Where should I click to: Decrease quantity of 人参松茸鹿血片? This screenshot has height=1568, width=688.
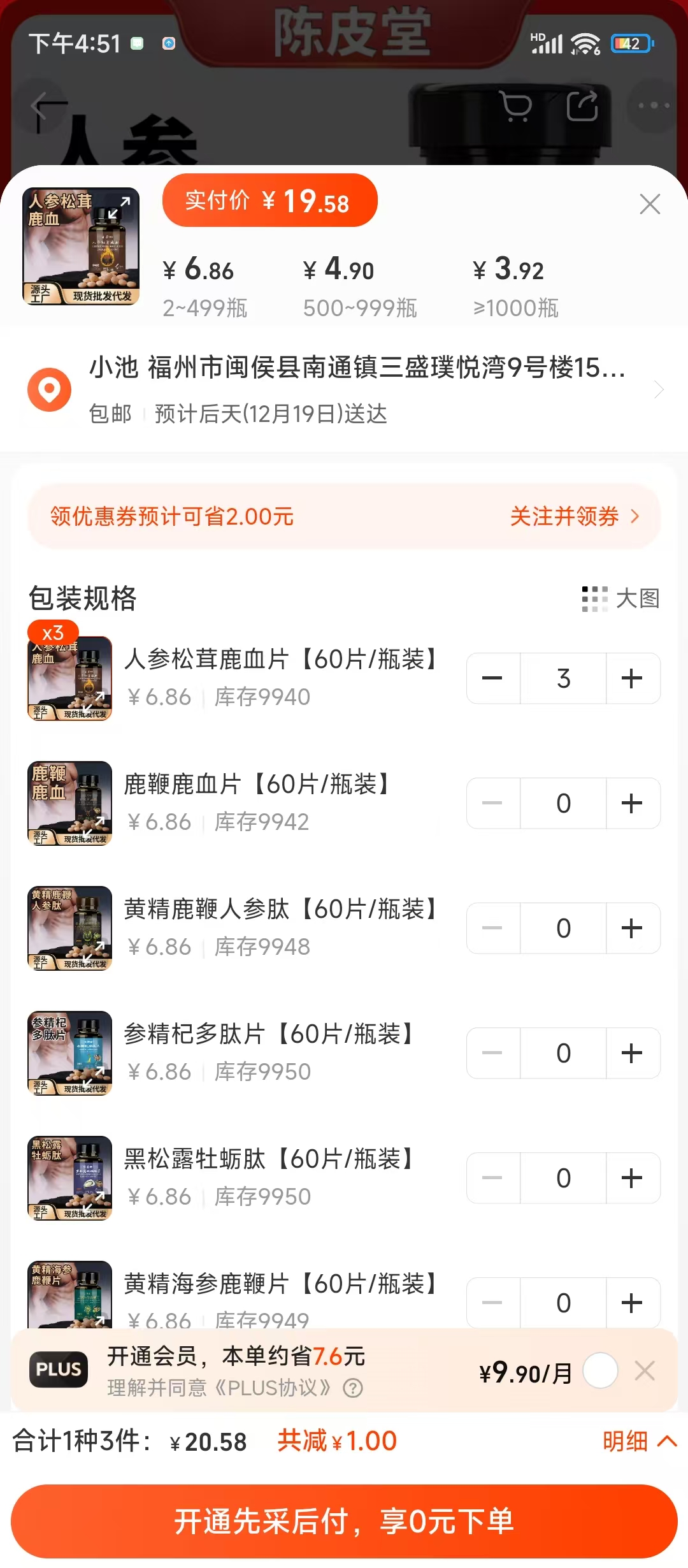pyautogui.click(x=492, y=678)
